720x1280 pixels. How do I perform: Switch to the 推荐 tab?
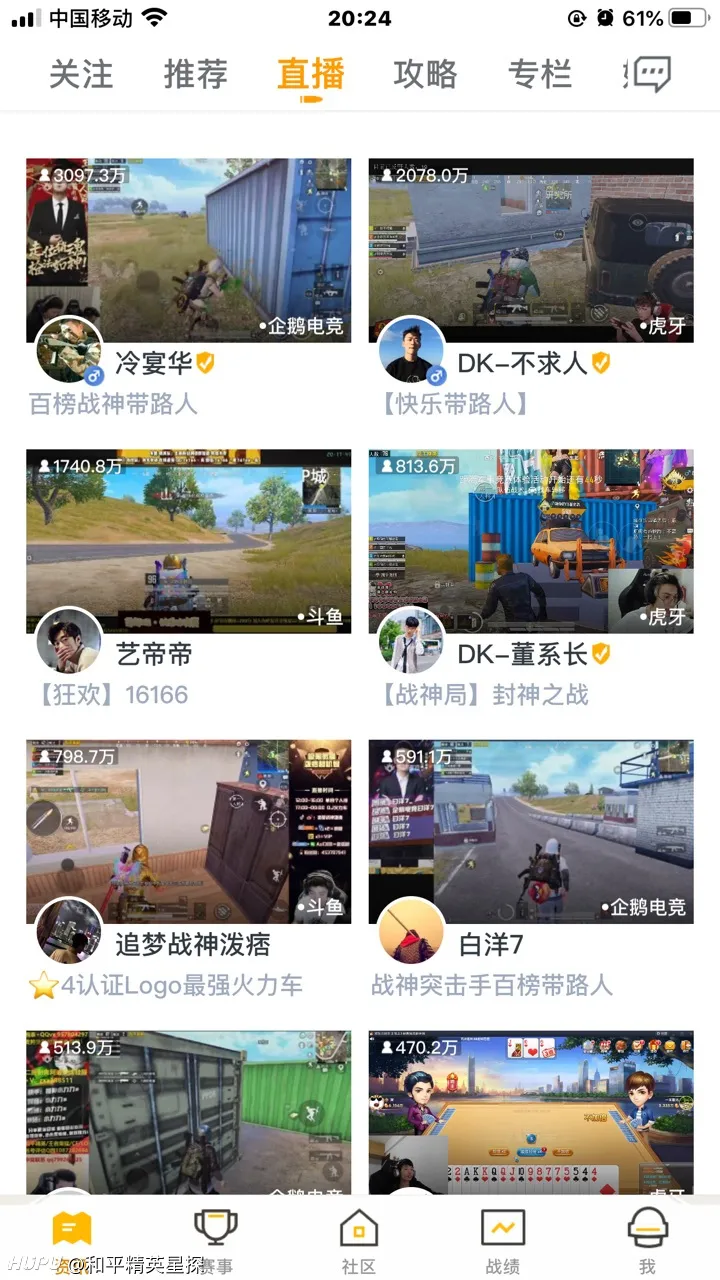click(x=196, y=74)
